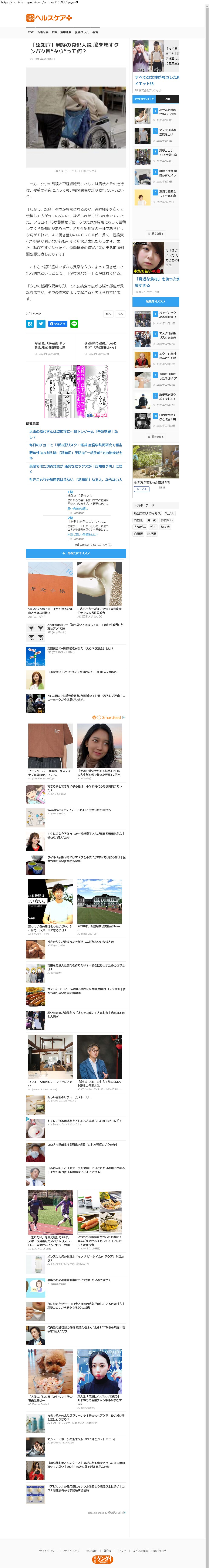The image size is (209, 1568).
Task: Share the article on Twitter
Action: (x=41, y=324)
